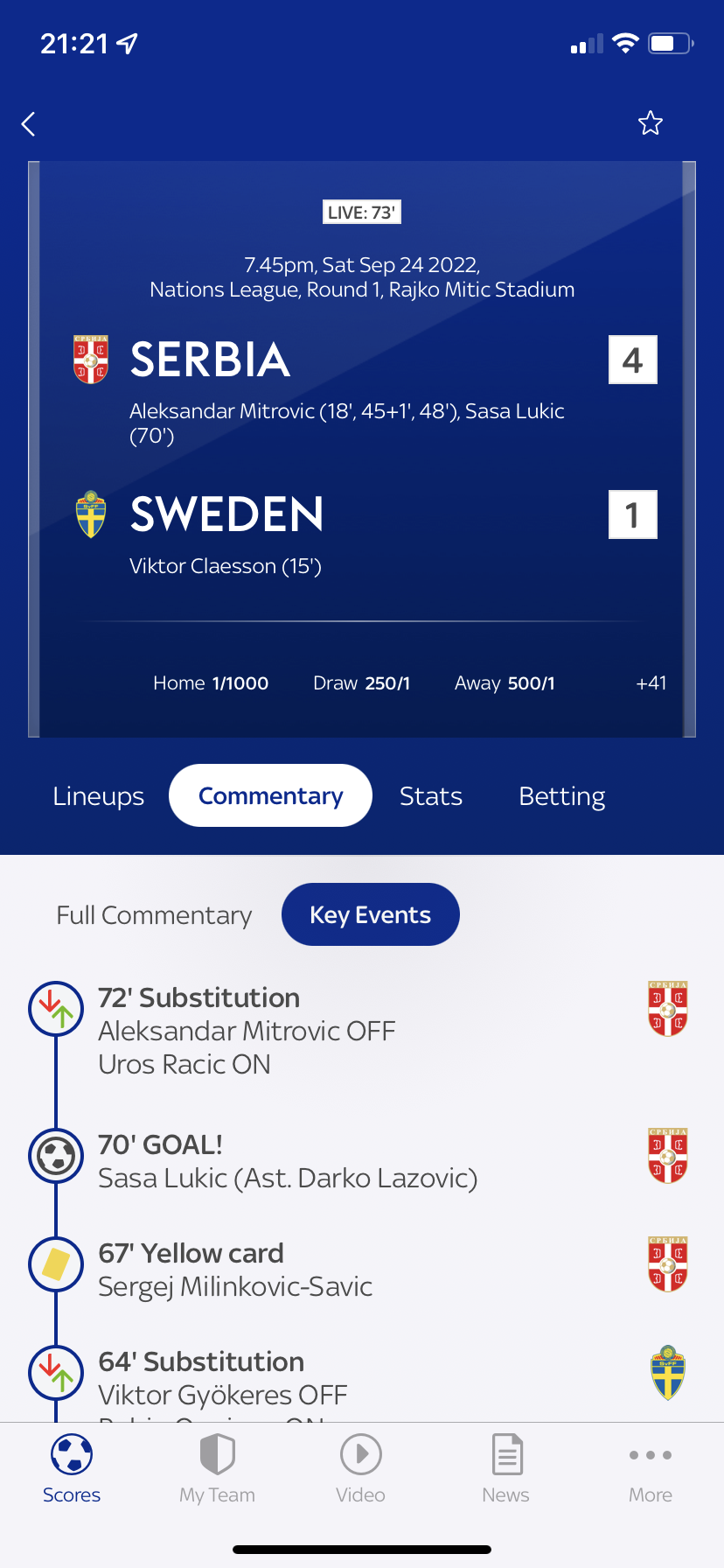Tap Home odds 1/1000
724x1568 pixels.
click(x=211, y=683)
